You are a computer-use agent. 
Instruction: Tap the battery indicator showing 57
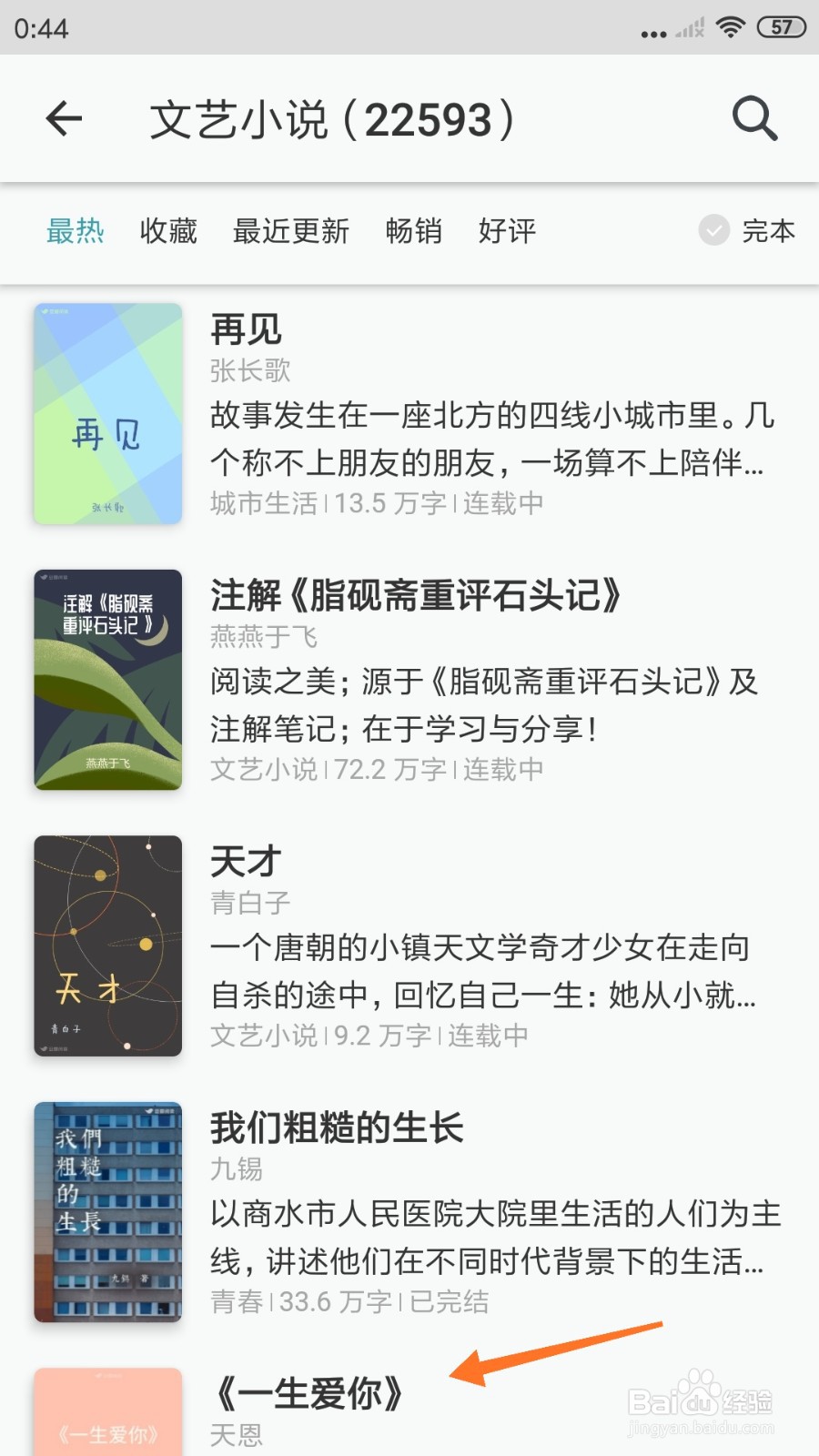point(778,26)
